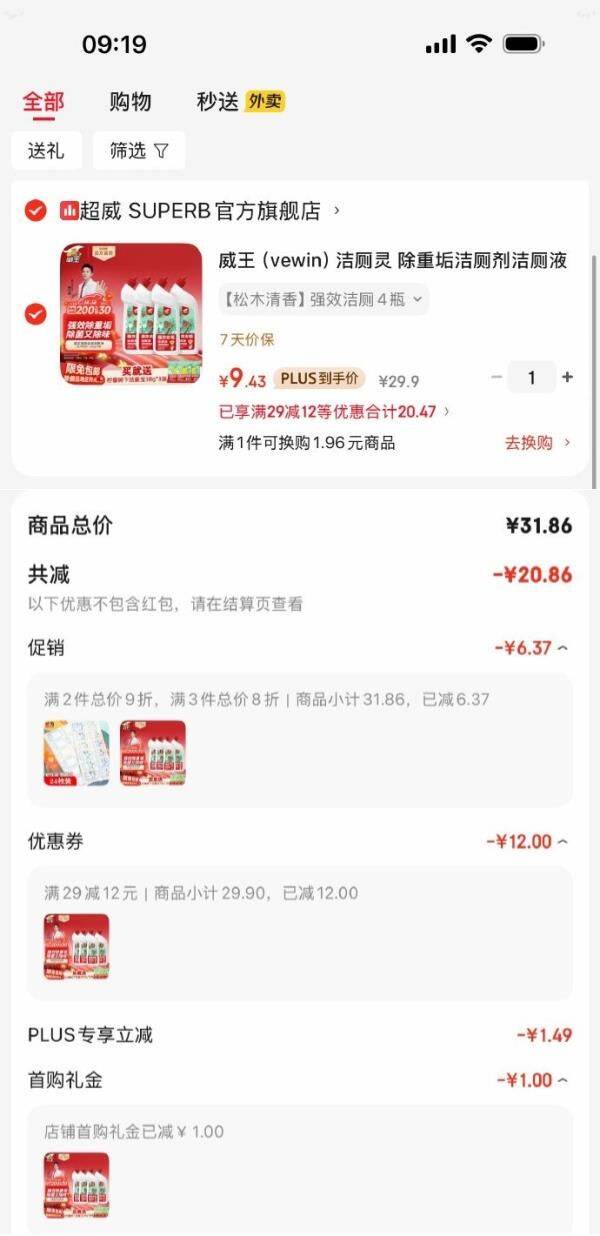Select the 全部 tab
Screen dimensions: 600x1236
(43, 102)
